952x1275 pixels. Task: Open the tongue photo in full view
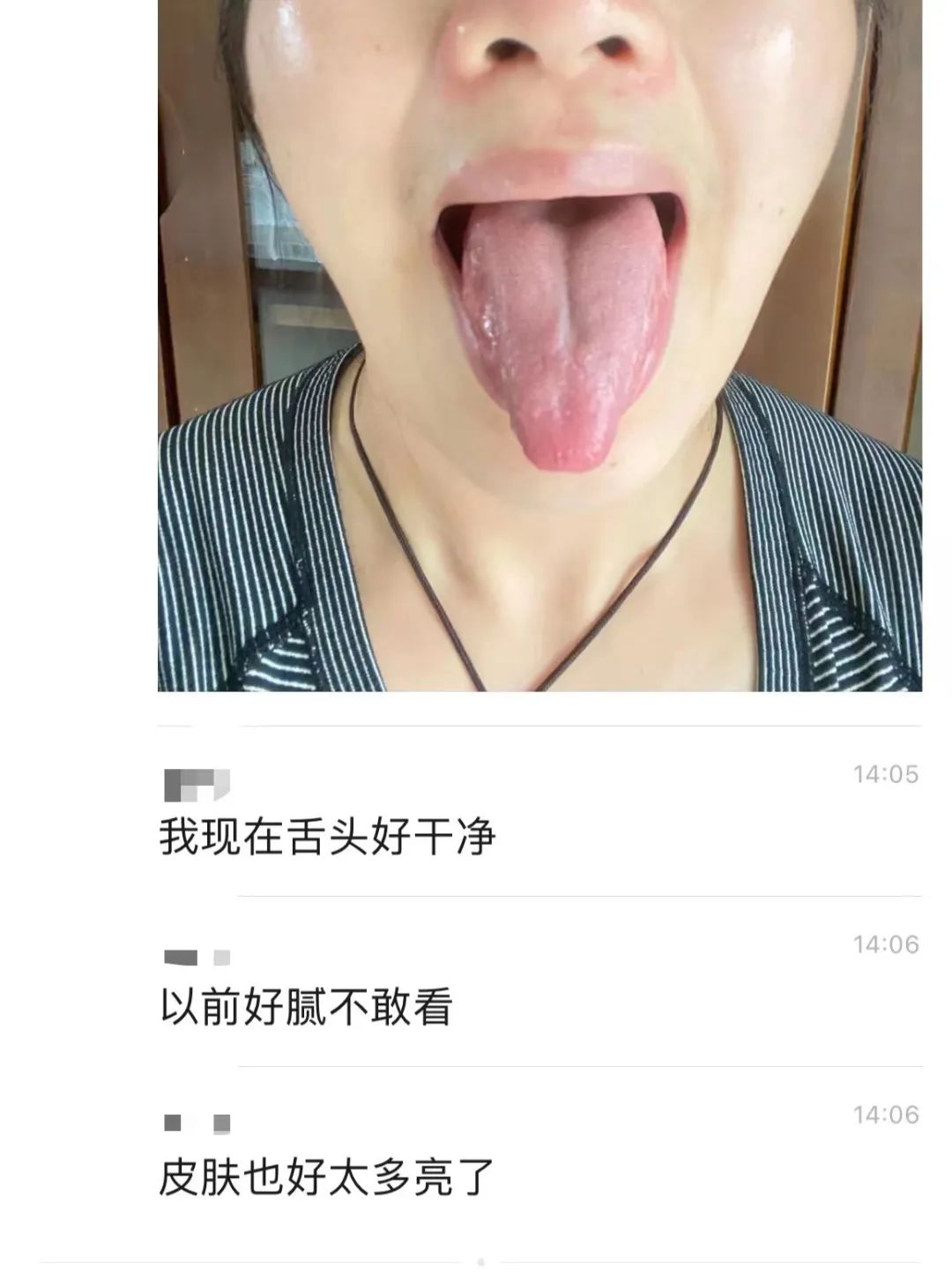pyautogui.click(x=539, y=346)
